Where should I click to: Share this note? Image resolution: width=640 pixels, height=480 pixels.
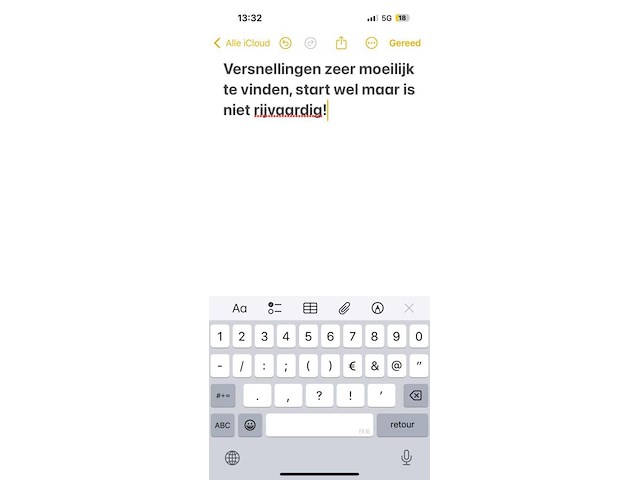[341, 43]
